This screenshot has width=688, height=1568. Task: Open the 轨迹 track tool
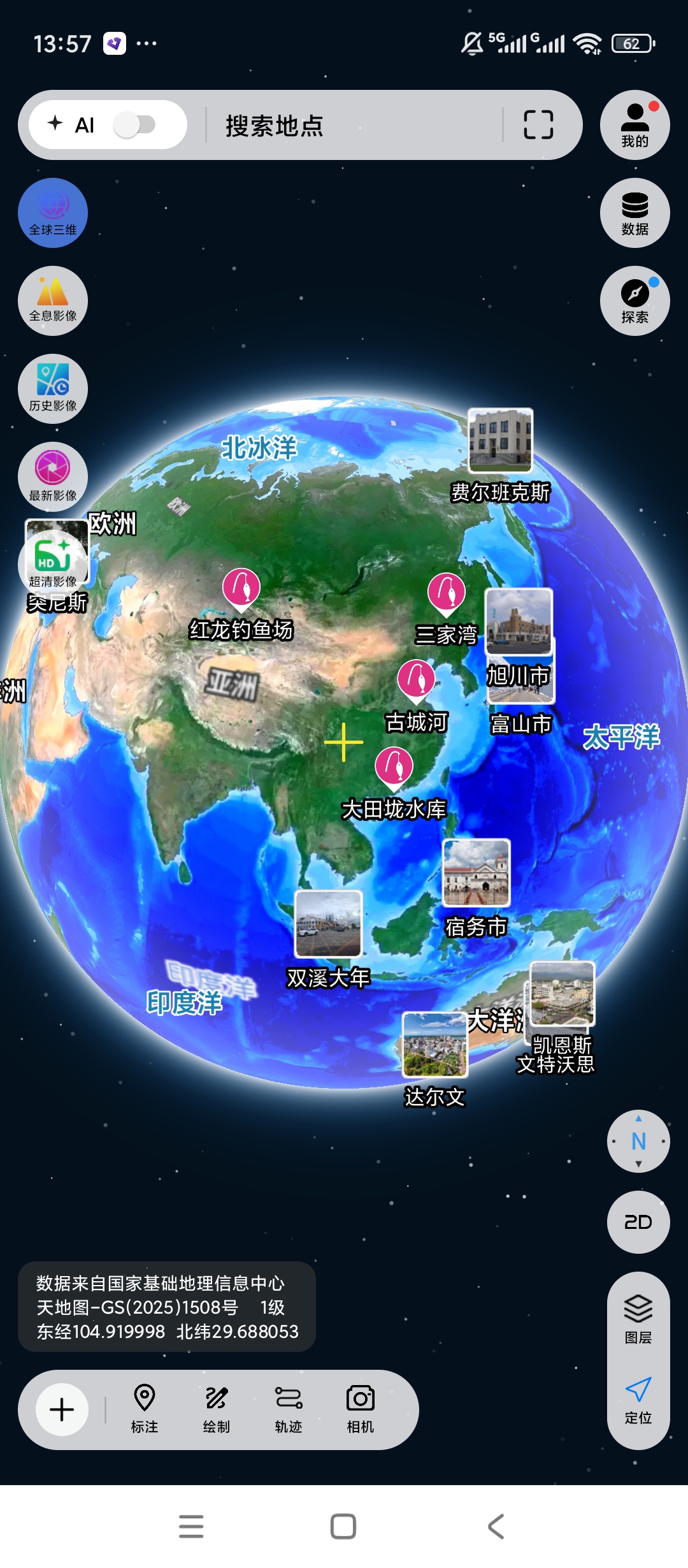[x=289, y=1409]
